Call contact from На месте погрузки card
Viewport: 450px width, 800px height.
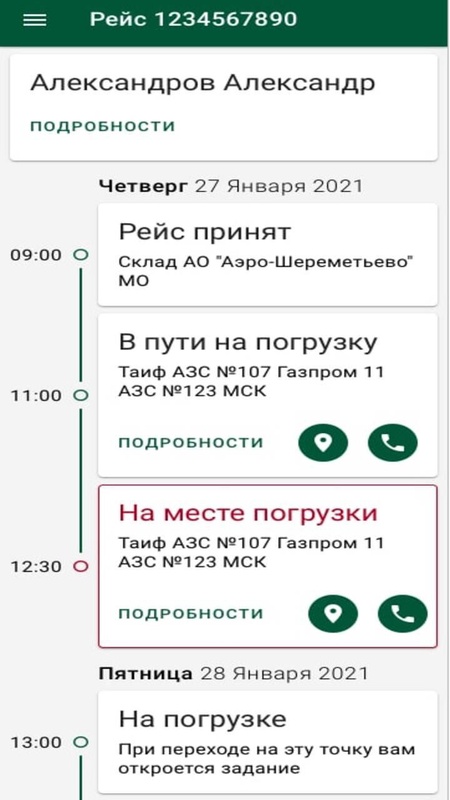[x=403, y=614]
